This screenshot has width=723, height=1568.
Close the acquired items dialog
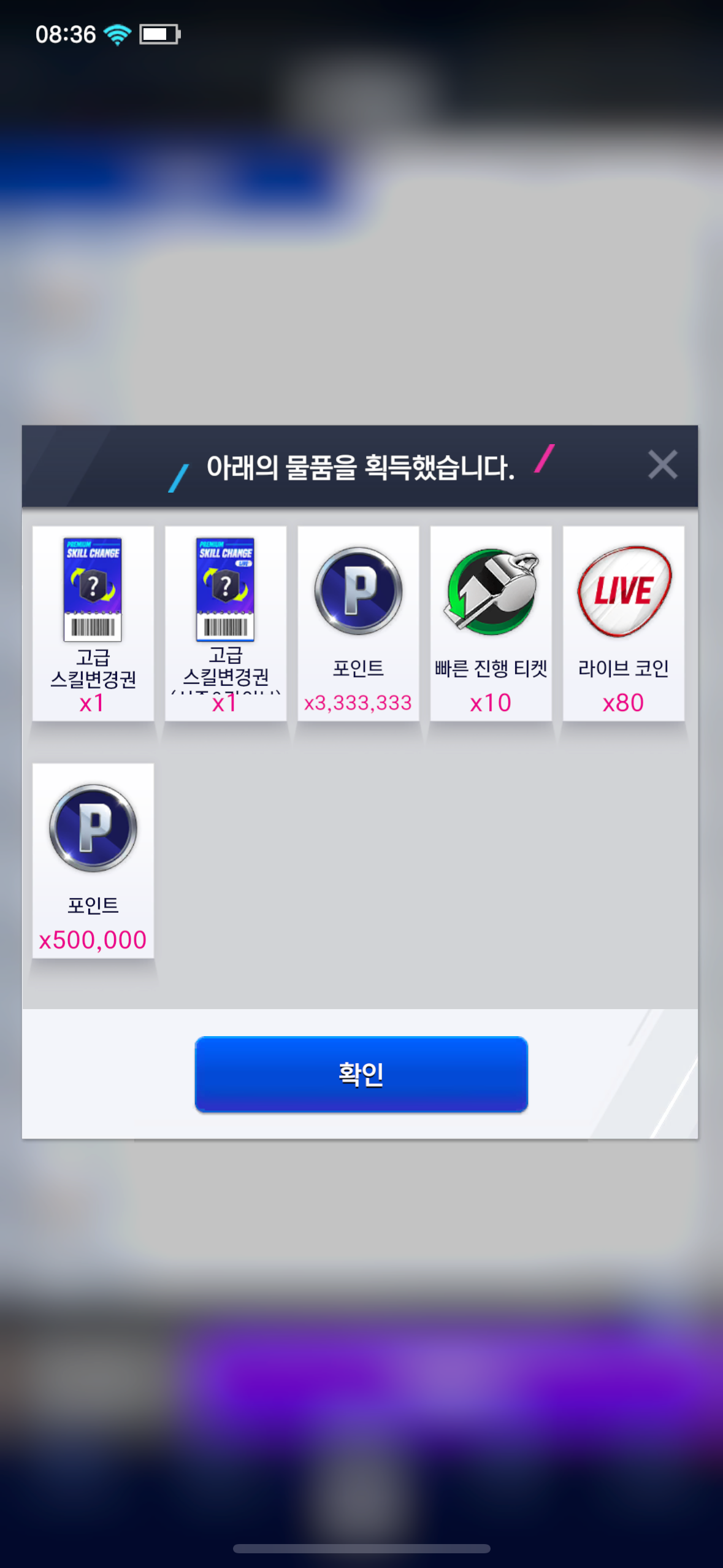662,465
